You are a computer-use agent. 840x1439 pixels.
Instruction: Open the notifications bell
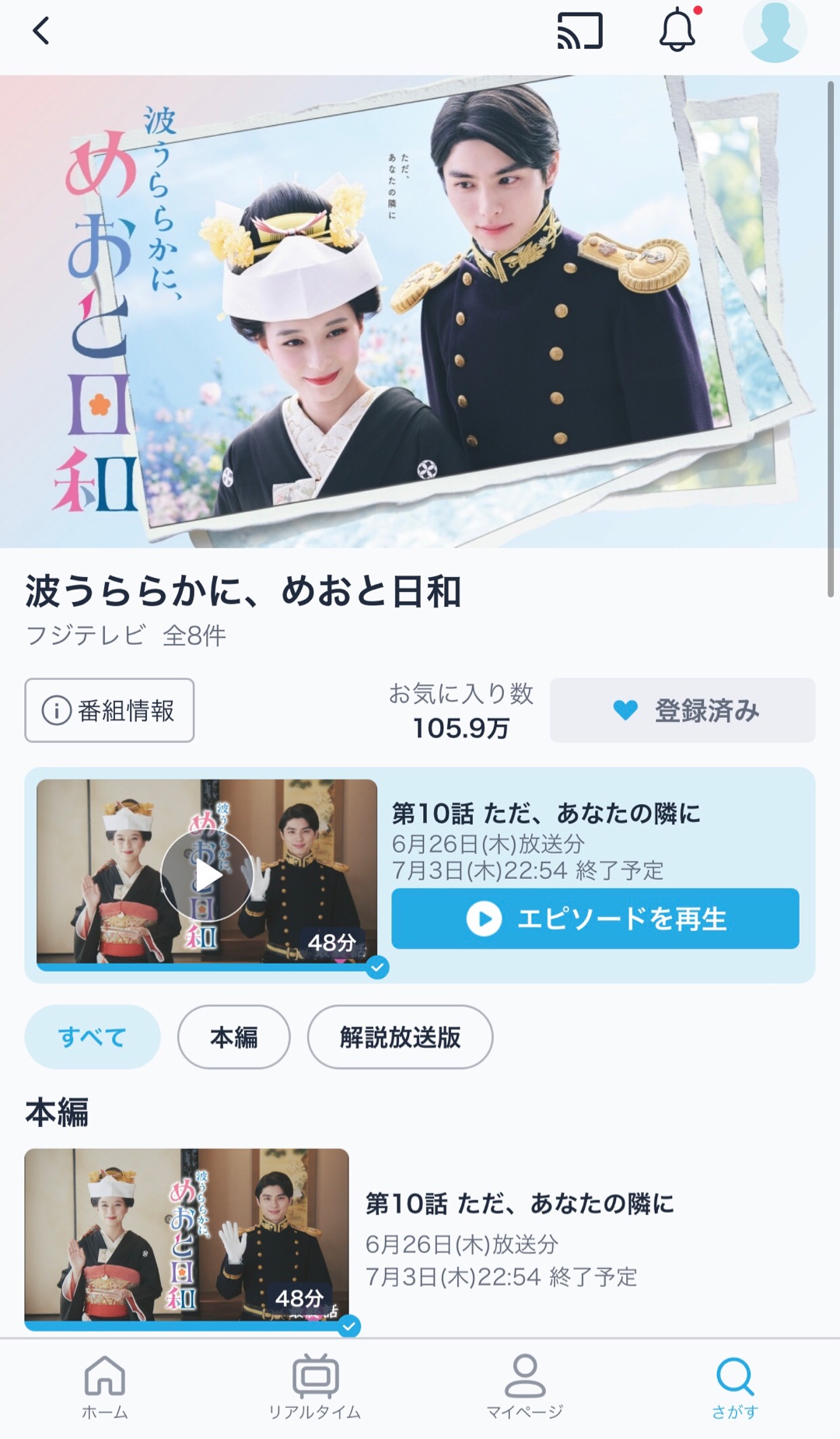677,31
